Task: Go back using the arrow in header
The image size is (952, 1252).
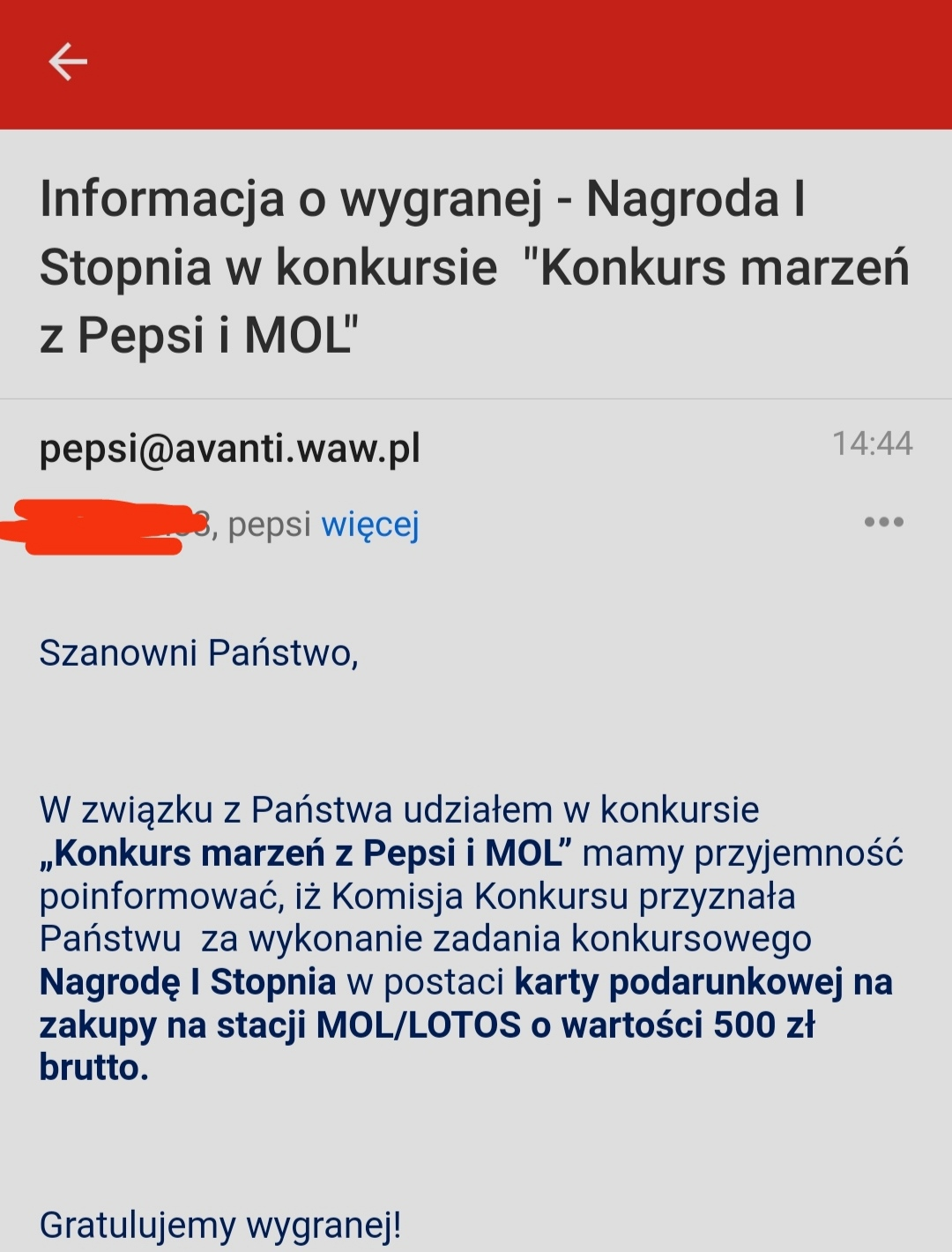Action: click(67, 62)
